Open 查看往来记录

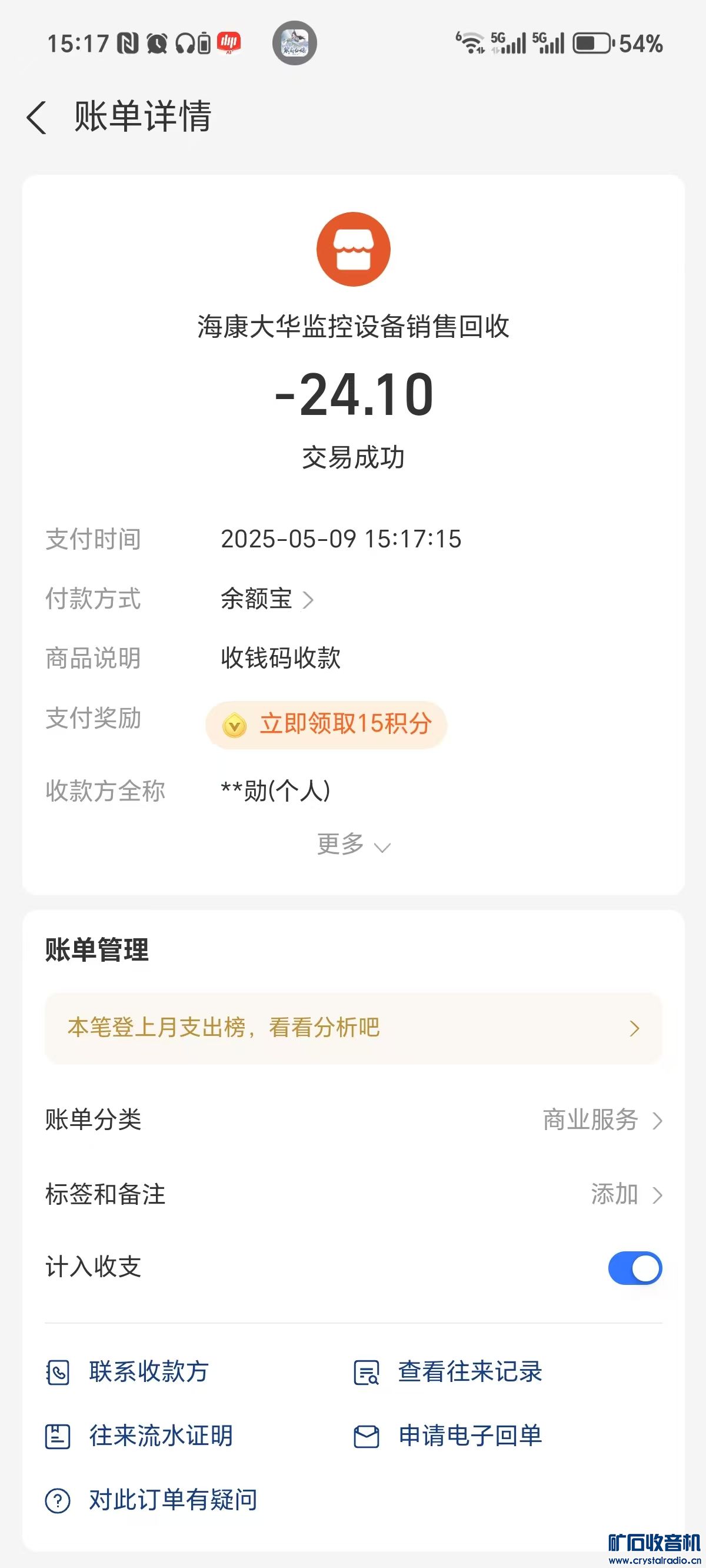[448, 1372]
